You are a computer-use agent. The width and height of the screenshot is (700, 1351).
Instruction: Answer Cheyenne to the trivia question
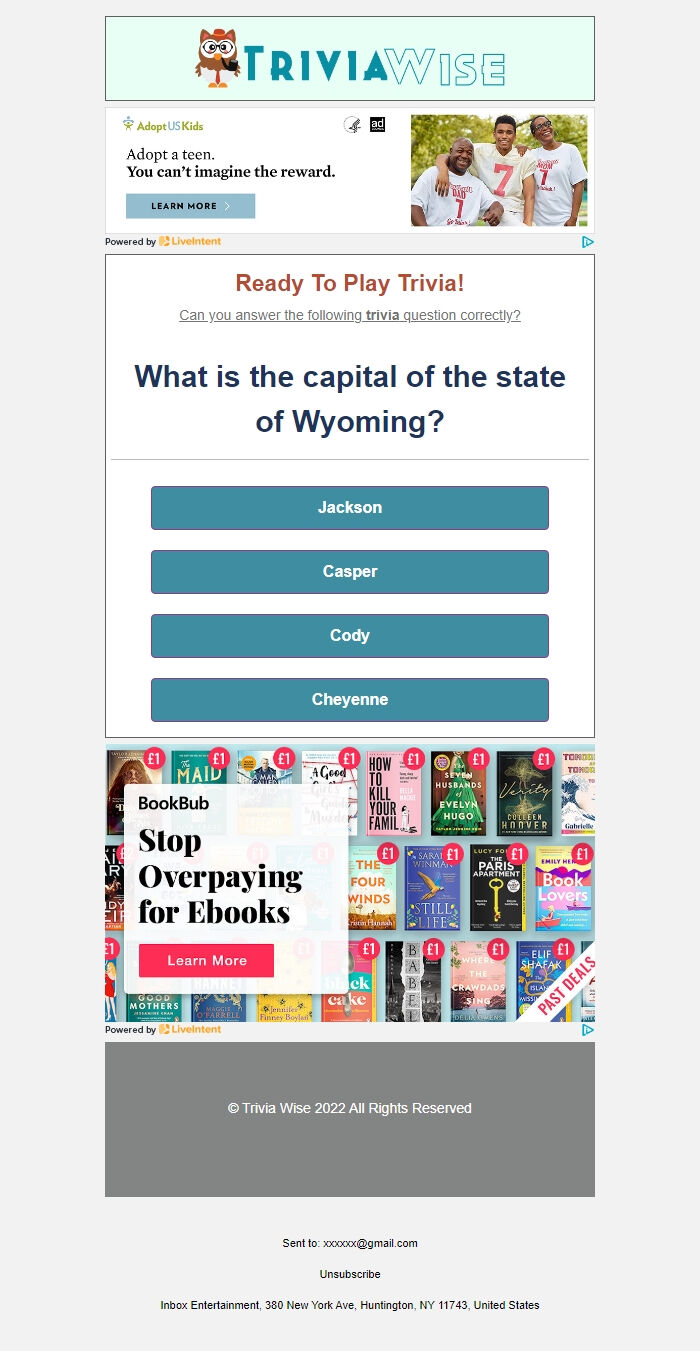click(350, 700)
